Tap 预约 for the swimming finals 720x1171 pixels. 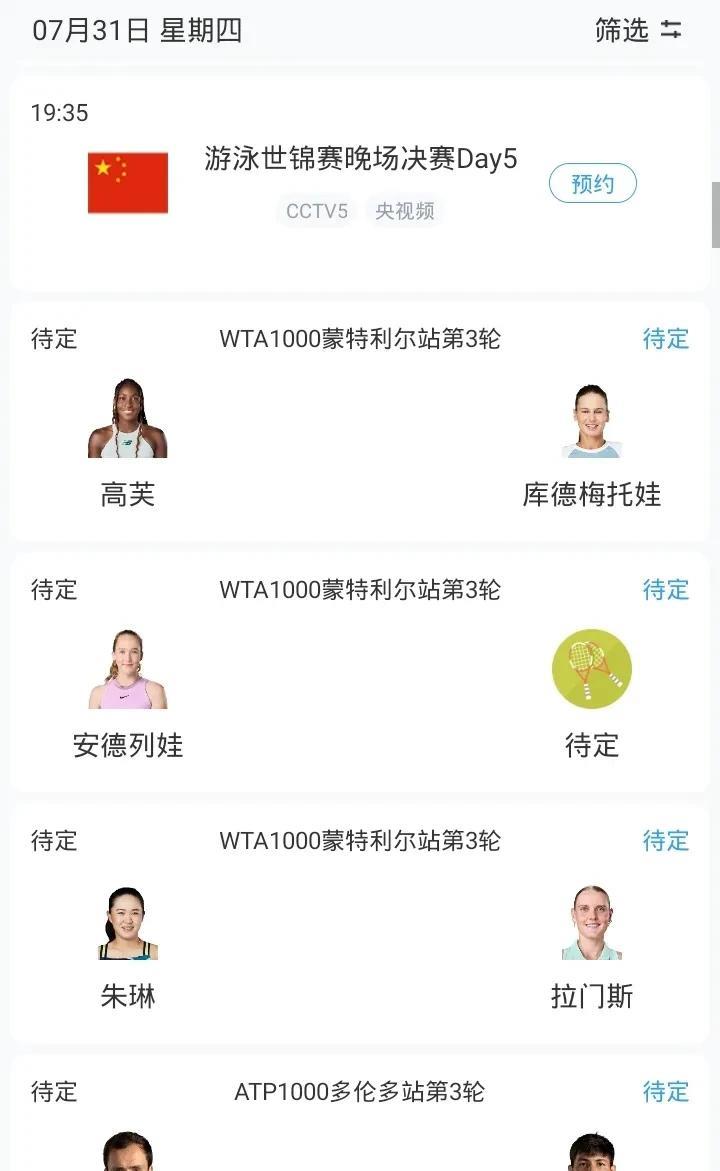[x=593, y=184]
